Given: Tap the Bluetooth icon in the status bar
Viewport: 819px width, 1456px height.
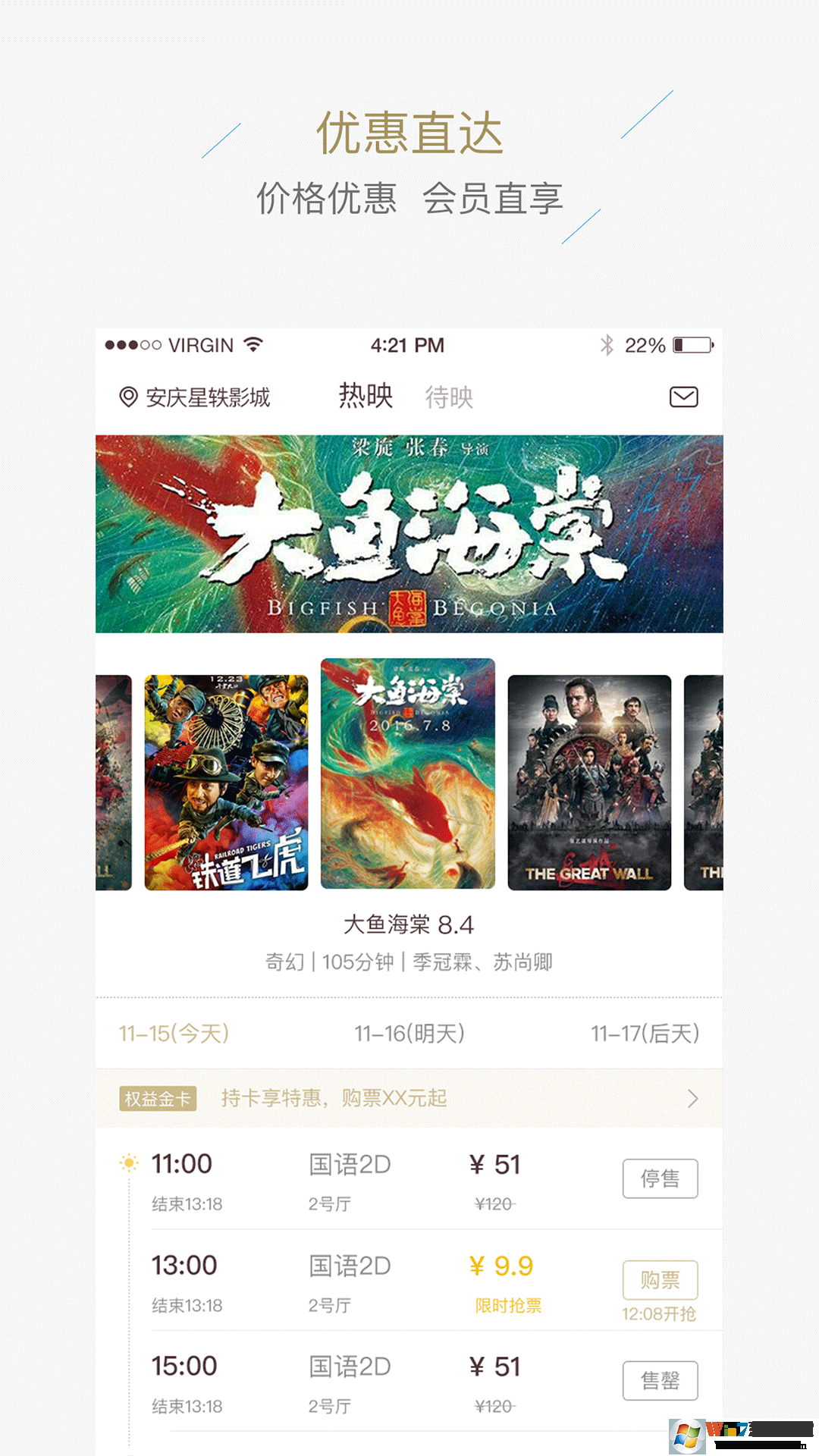Looking at the screenshot, I should (606, 345).
